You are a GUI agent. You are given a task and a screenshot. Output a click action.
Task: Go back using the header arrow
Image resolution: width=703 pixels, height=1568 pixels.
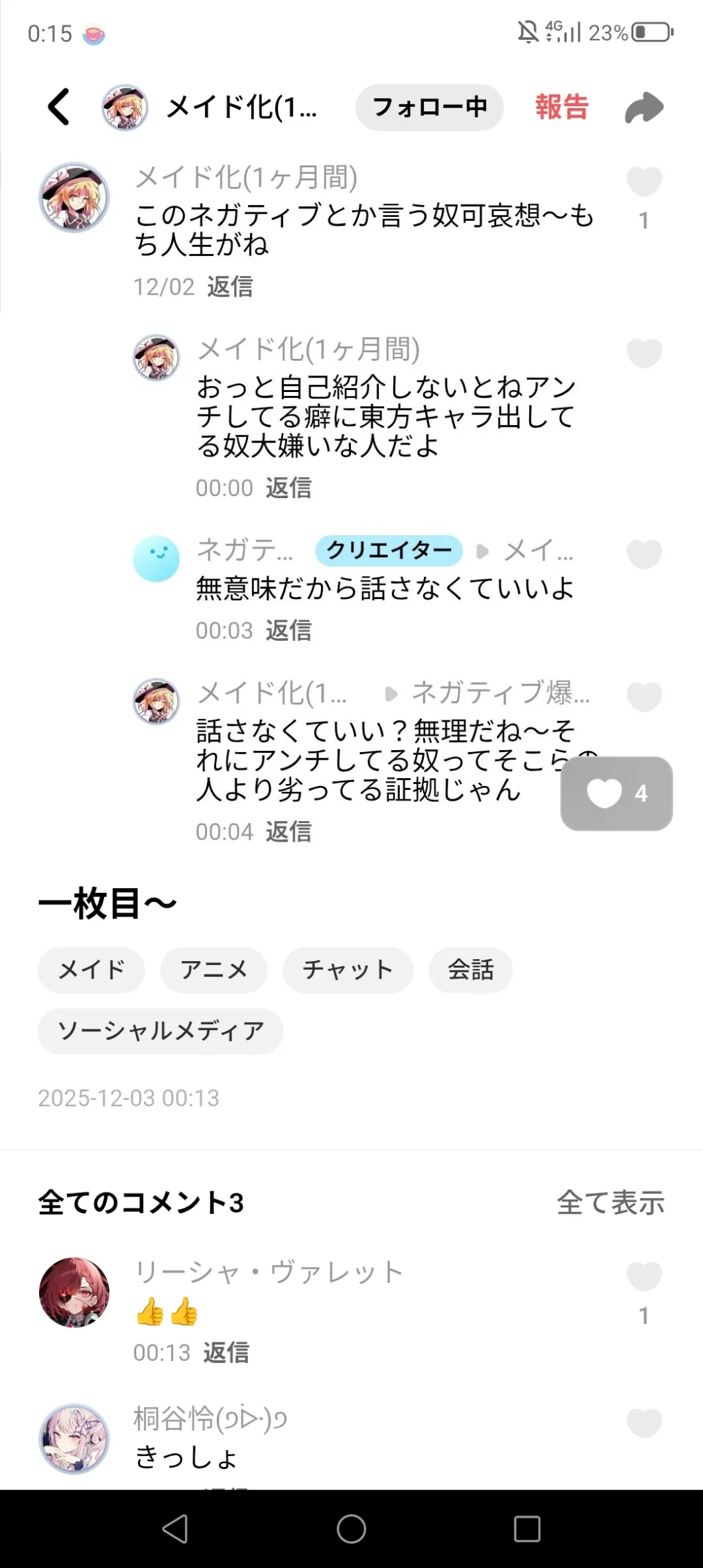point(59,107)
